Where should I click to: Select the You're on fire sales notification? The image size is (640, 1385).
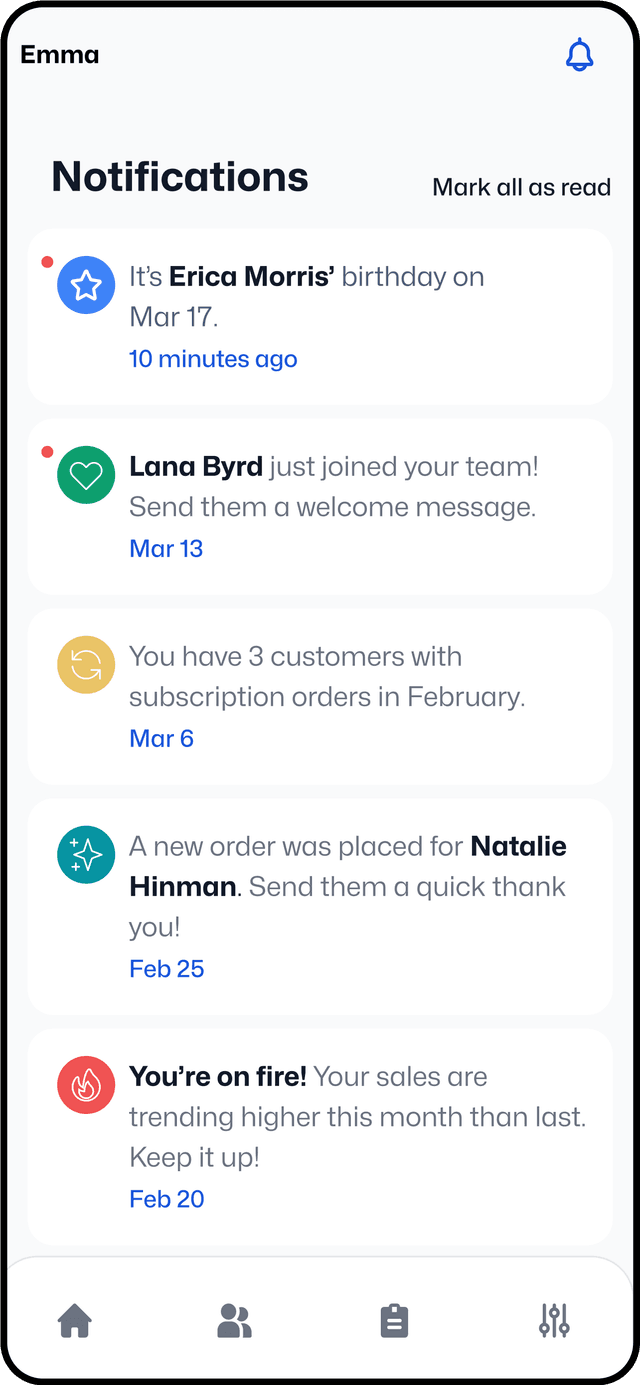(319, 1136)
